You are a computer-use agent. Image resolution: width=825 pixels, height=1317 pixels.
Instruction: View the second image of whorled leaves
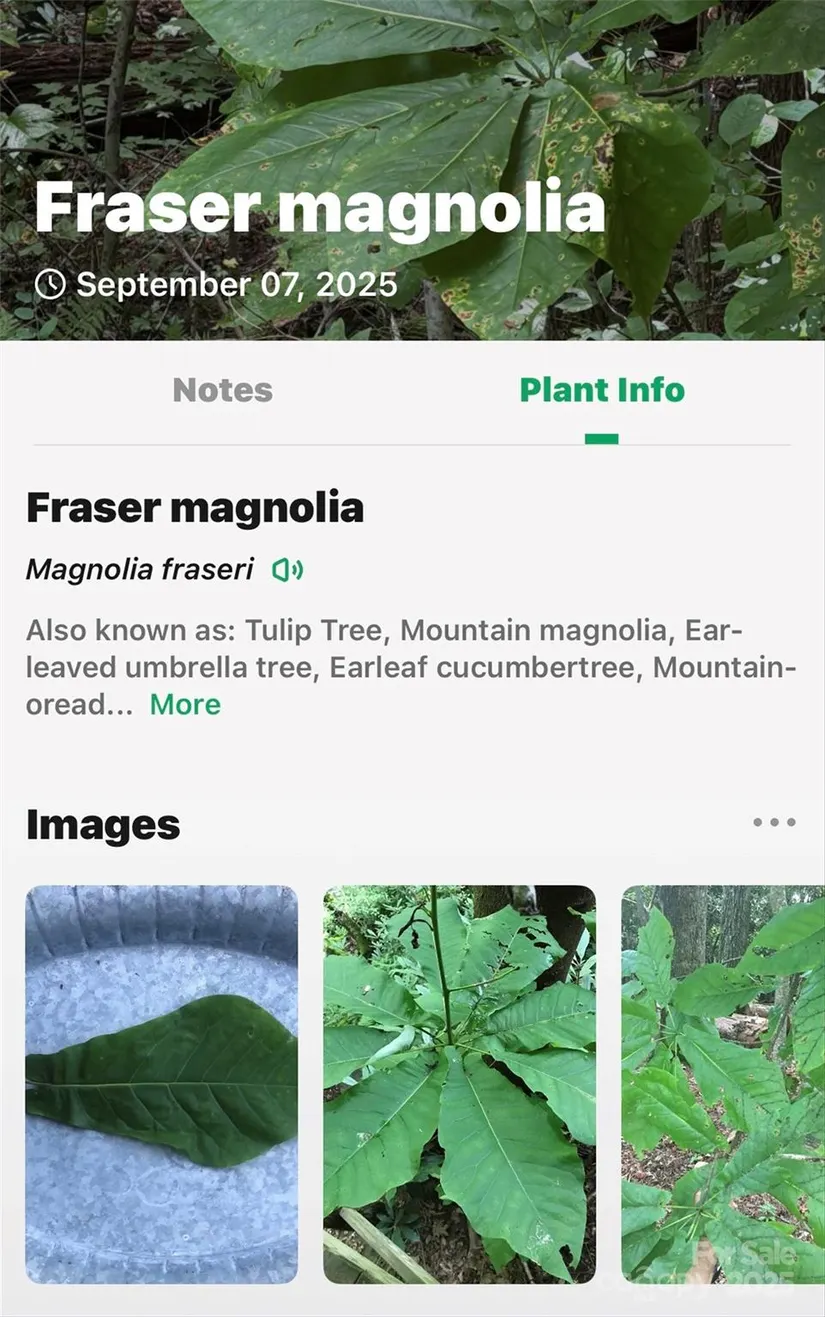tap(459, 1083)
